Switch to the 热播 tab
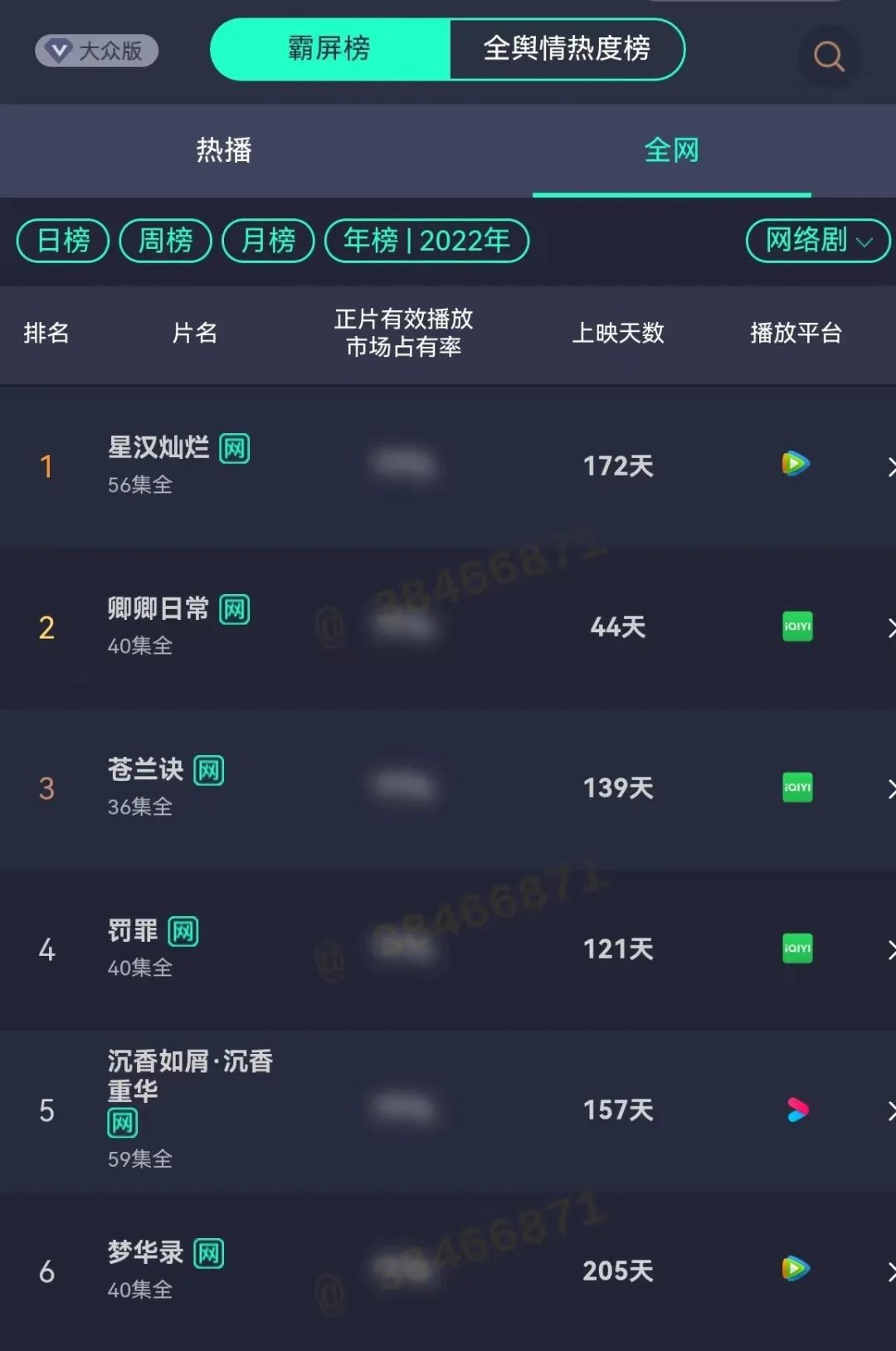 click(x=224, y=150)
